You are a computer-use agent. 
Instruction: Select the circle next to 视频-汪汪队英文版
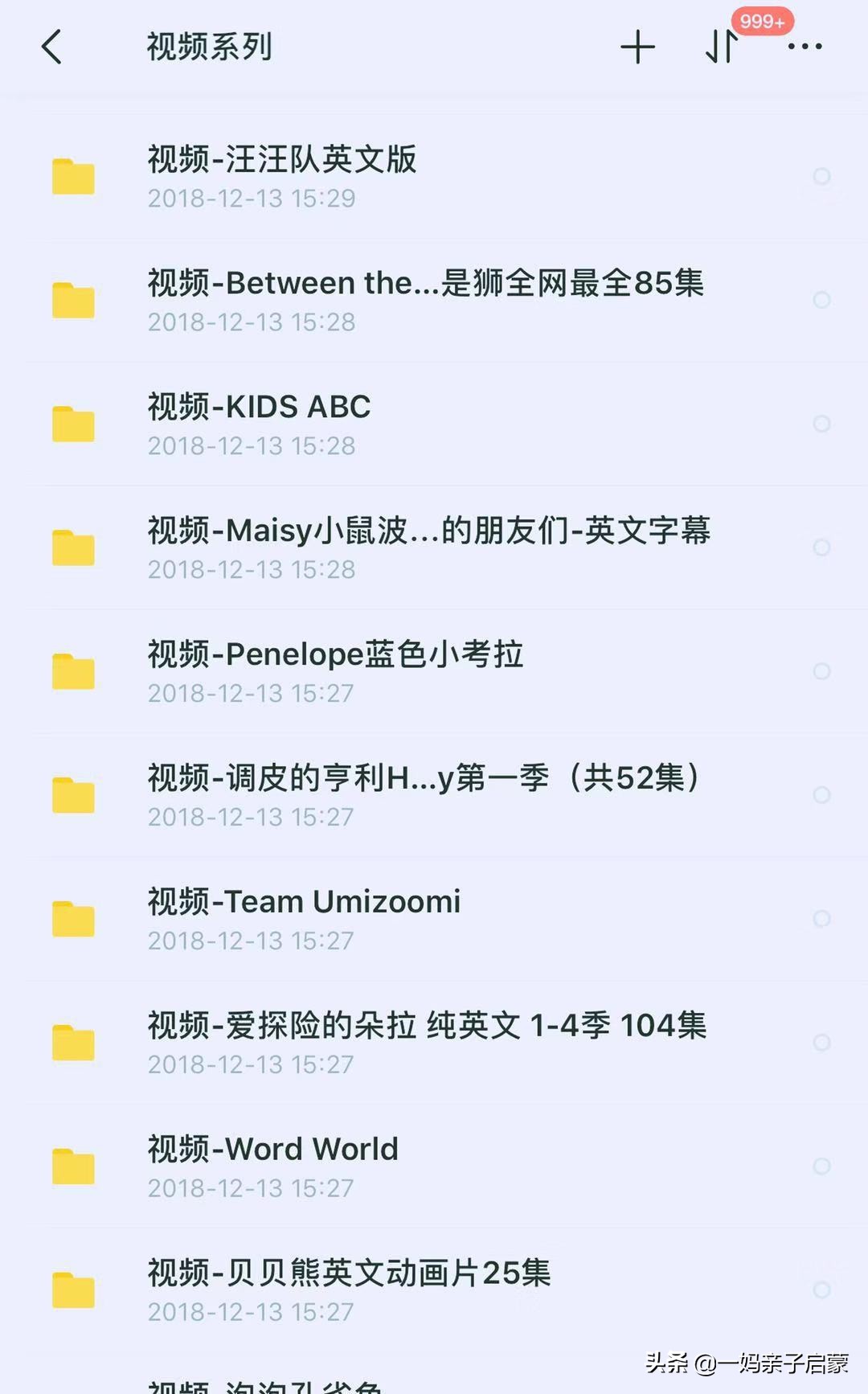(821, 177)
